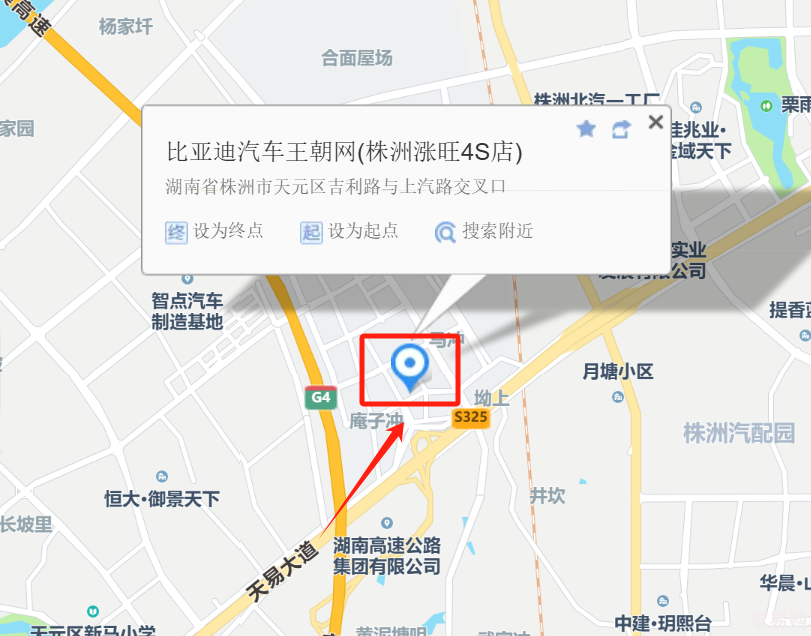Set as starting point (设为起点)
Screen dimensions: 811x636
[x=350, y=231]
